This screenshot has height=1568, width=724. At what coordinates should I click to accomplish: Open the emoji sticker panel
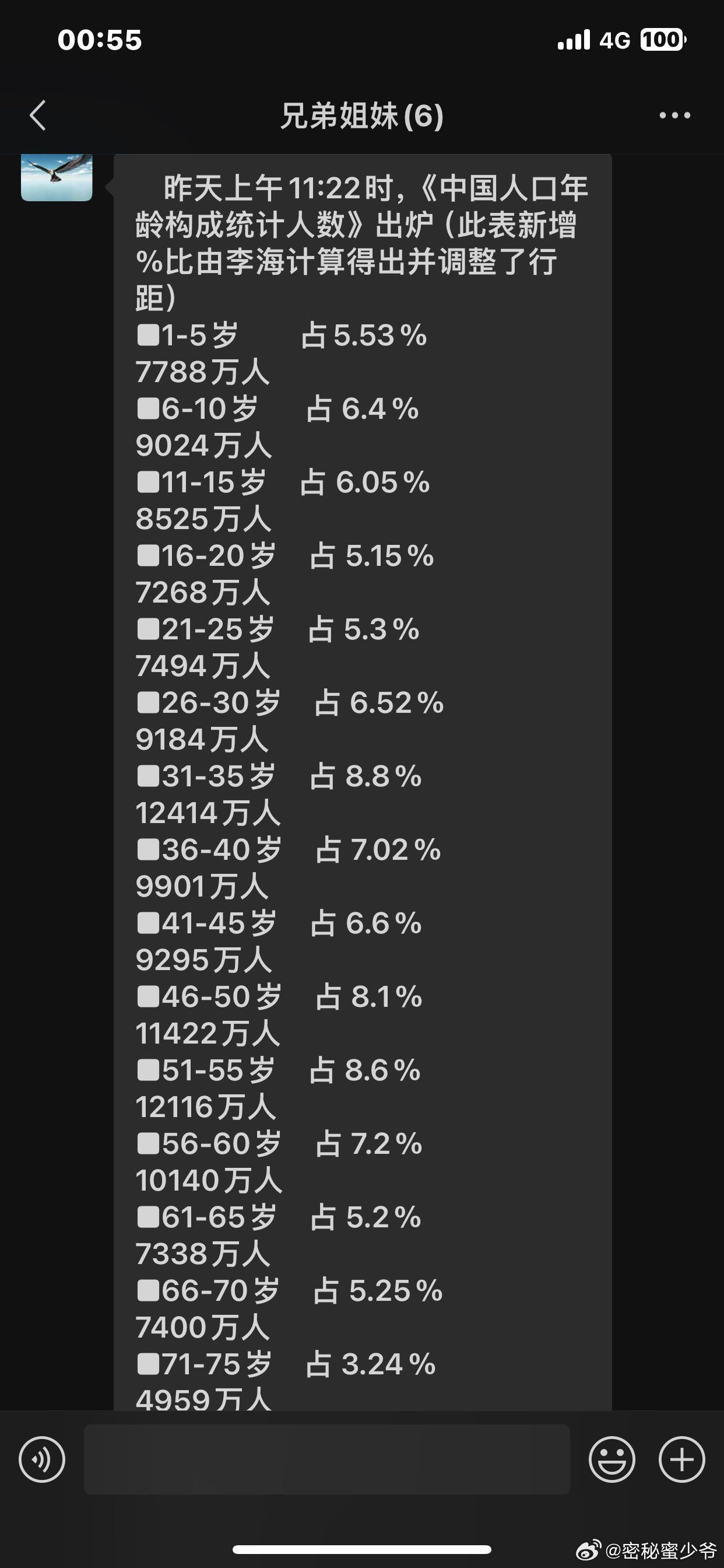coord(611,1459)
